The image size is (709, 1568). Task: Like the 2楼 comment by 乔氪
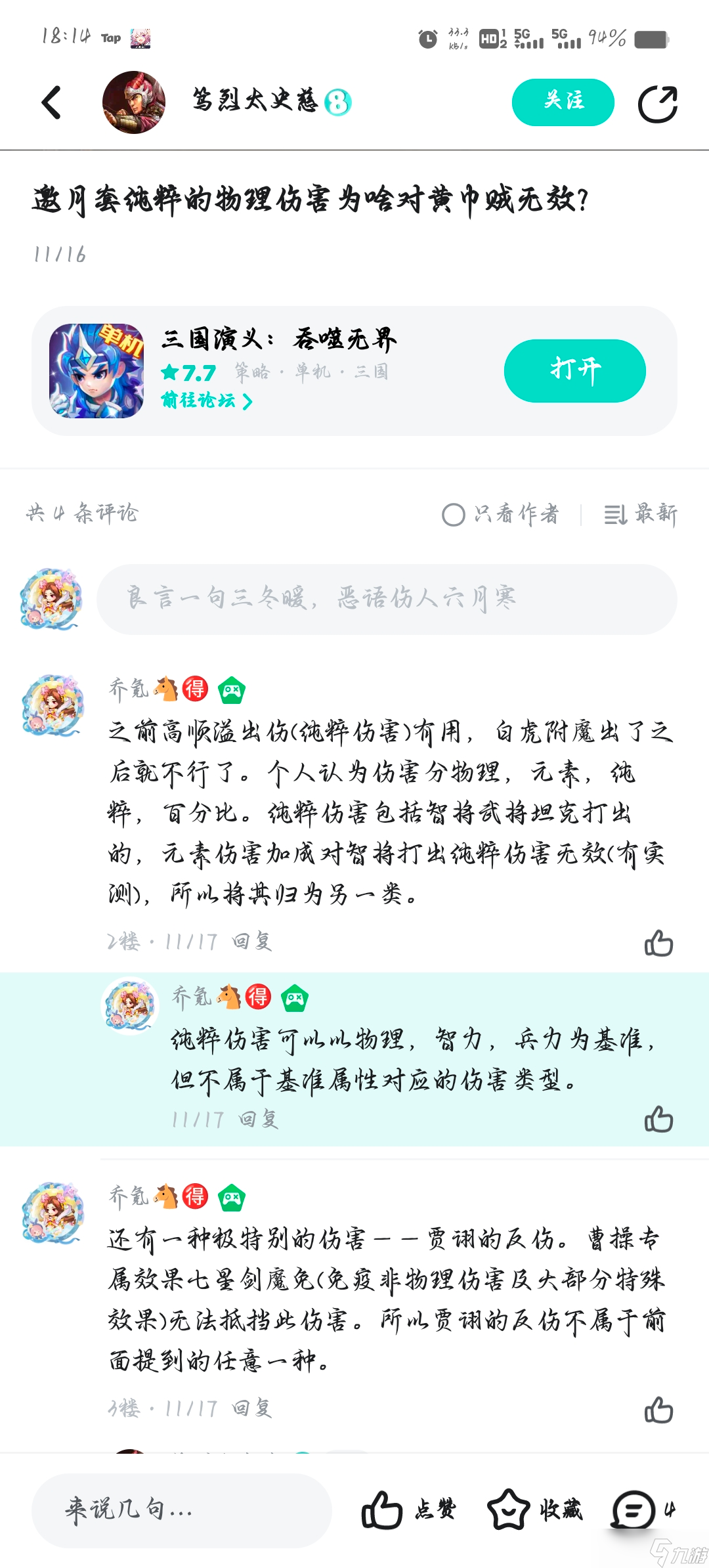point(658,943)
